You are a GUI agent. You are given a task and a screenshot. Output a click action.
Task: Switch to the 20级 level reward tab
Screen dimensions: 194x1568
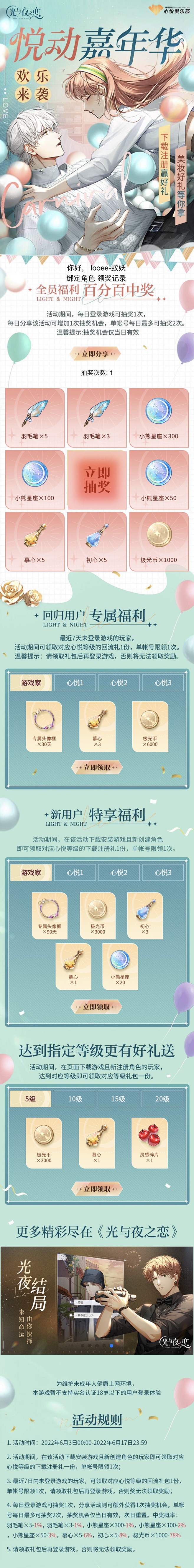(x=162, y=1098)
